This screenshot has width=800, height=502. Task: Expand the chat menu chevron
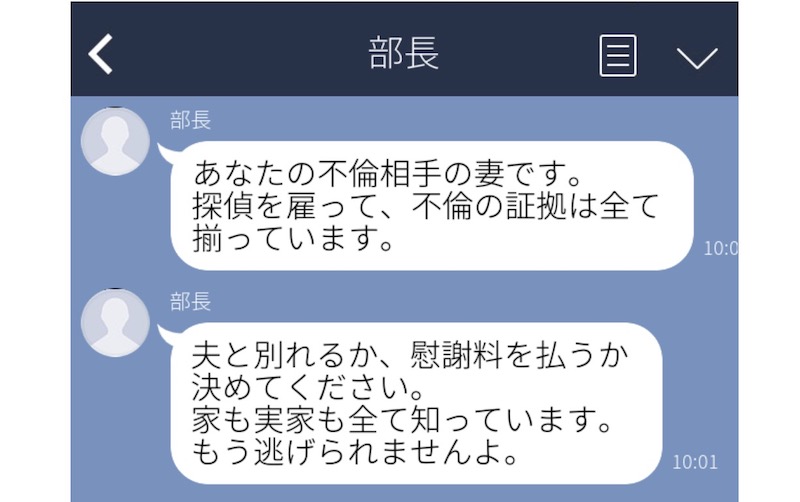tap(697, 57)
